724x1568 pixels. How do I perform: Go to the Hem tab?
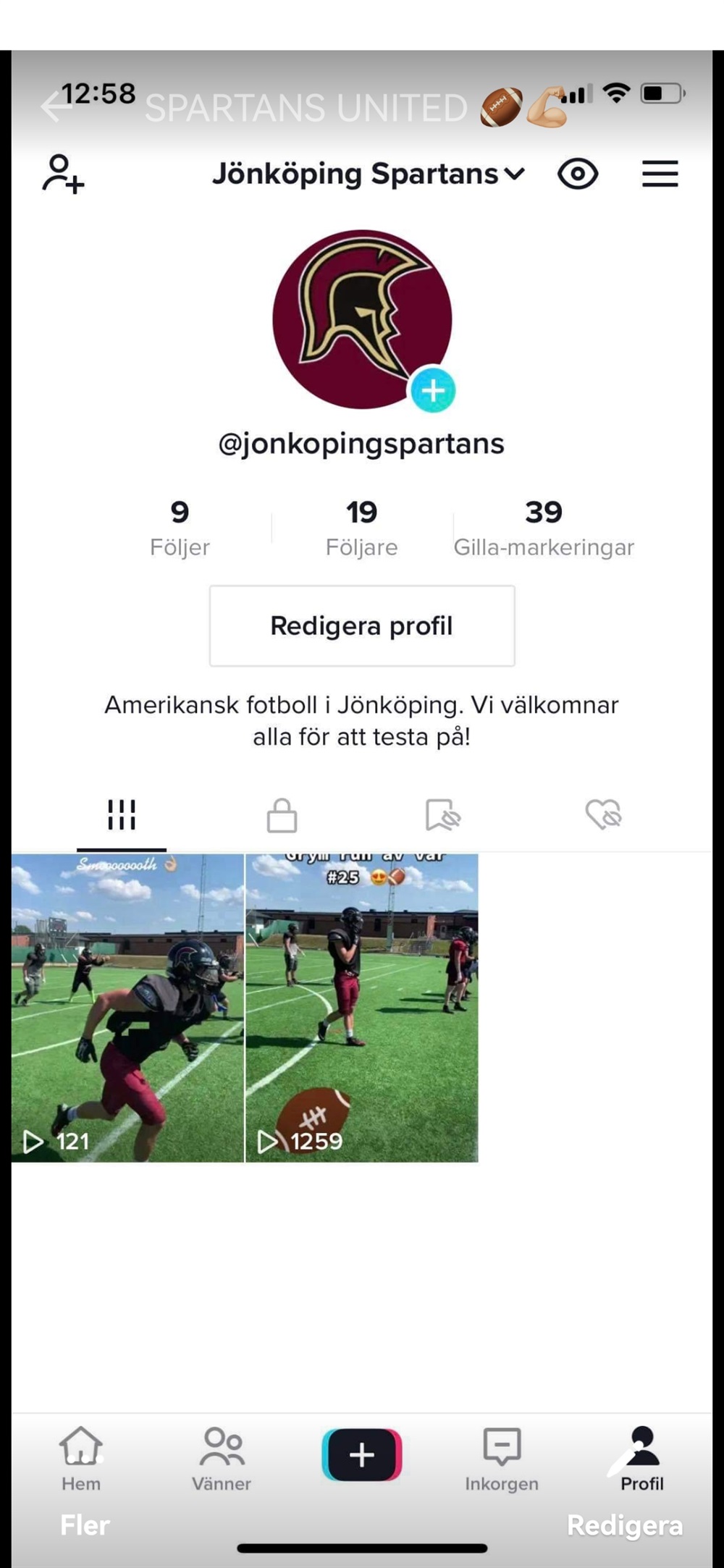[80, 1459]
